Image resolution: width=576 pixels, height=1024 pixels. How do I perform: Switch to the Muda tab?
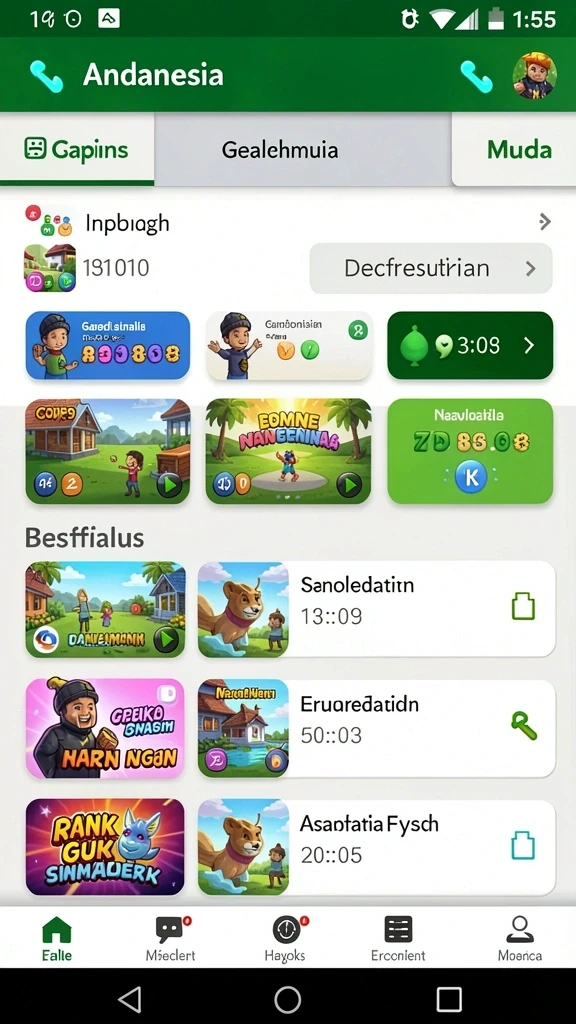click(519, 150)
